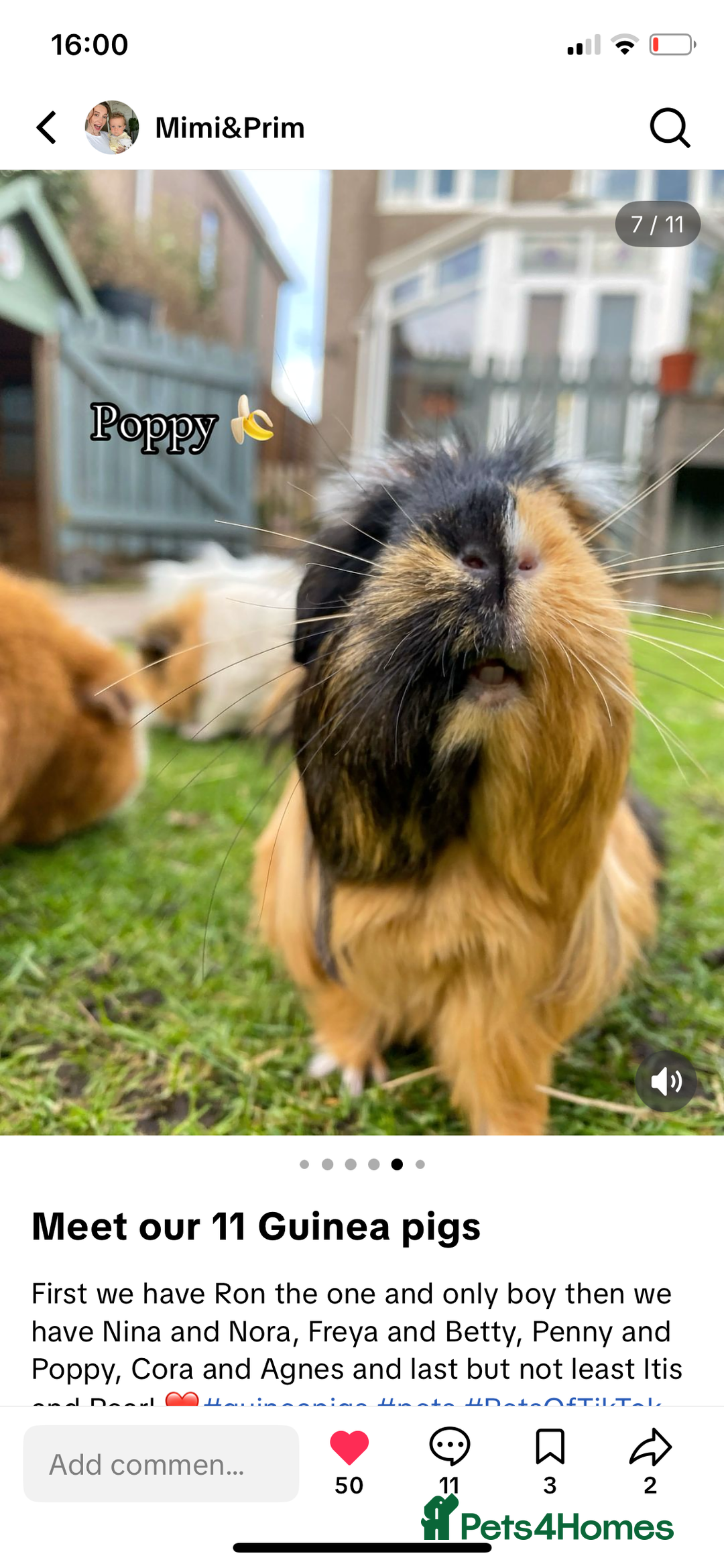The height and width of the screenshot is (1568, 724).
Task: Unlike the post with the heart icon
Action: [x=349, y=1448]
